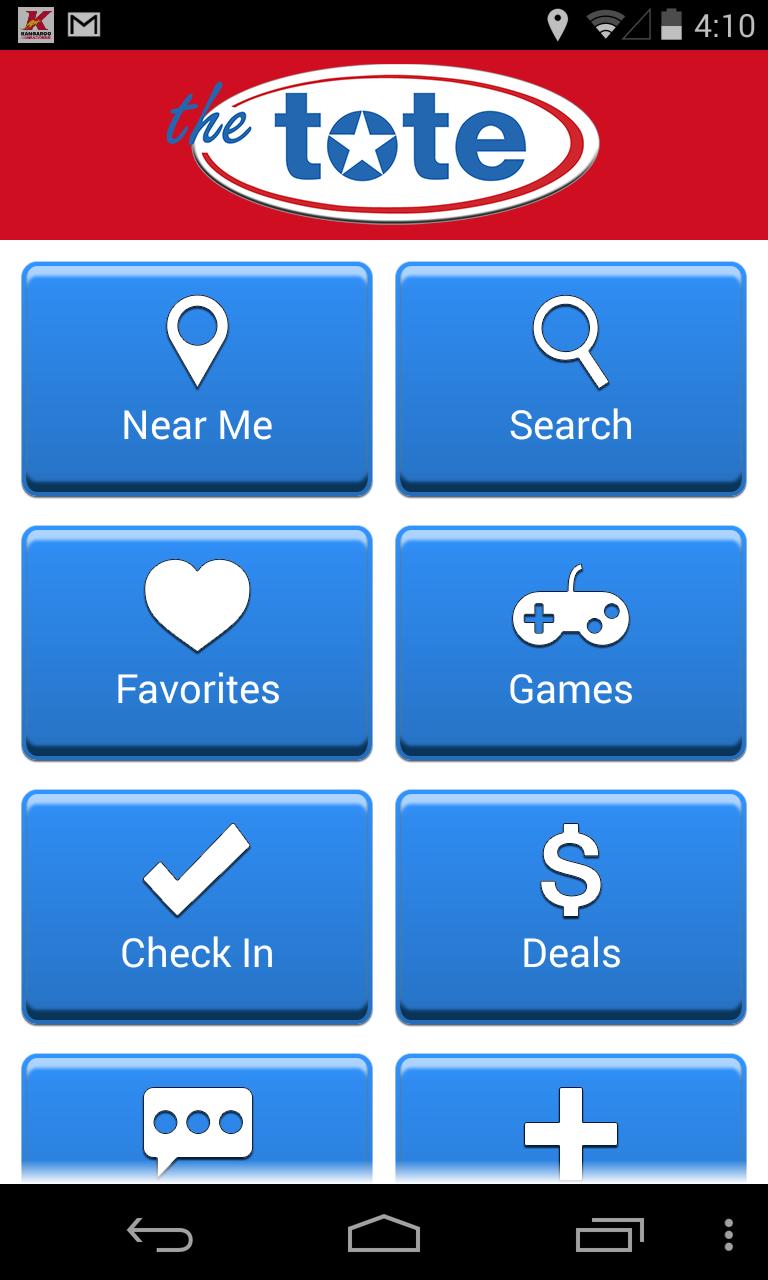Tap the Home navigation button

point(384,1237)
